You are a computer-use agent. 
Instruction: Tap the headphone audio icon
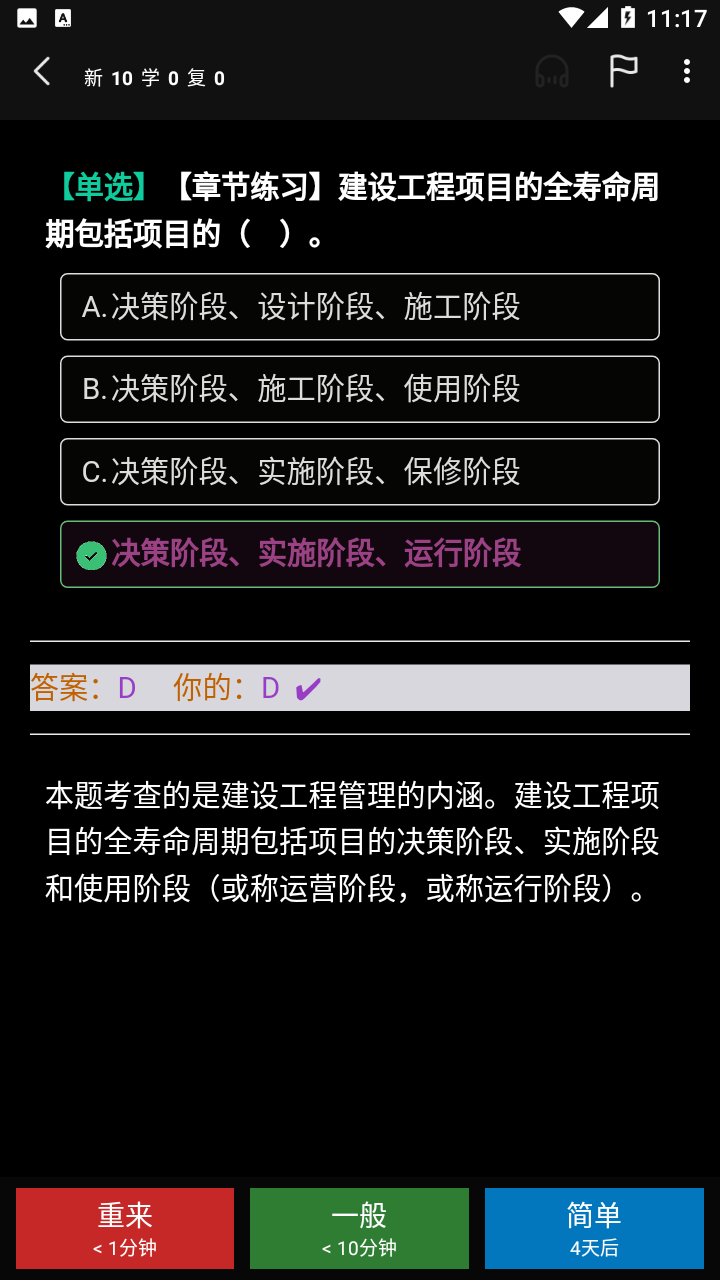[x=552, y=72]
